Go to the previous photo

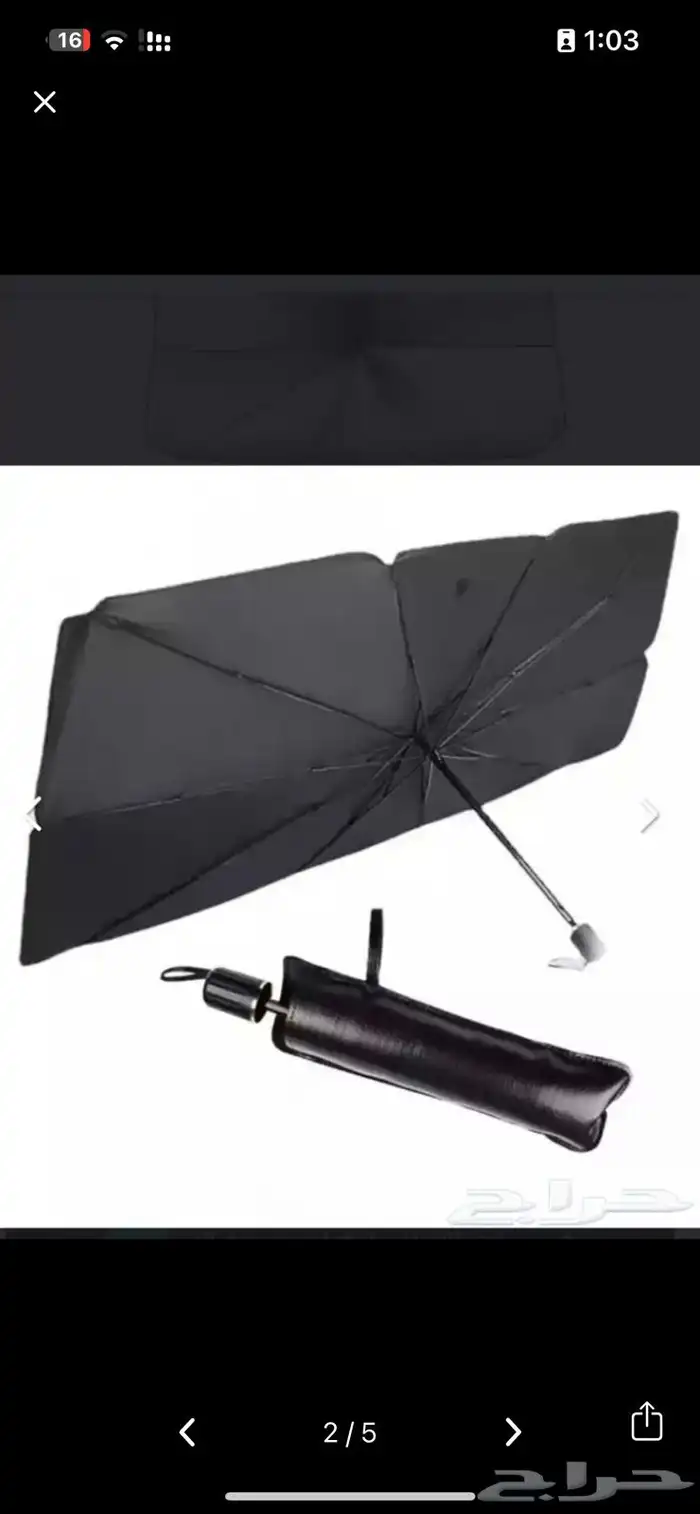[187, 1432]
